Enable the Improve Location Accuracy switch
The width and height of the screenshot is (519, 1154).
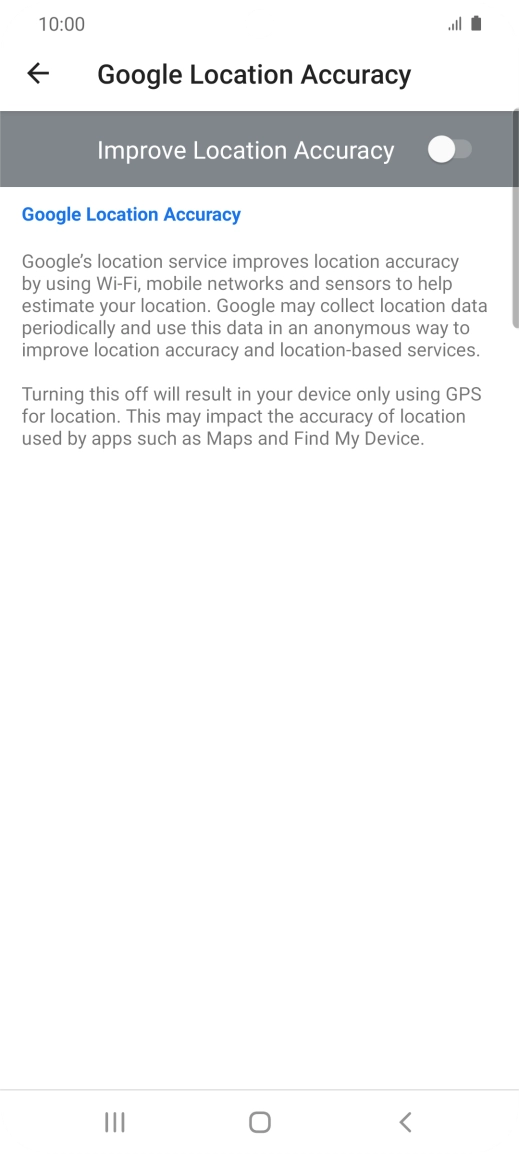pos(450,150)
